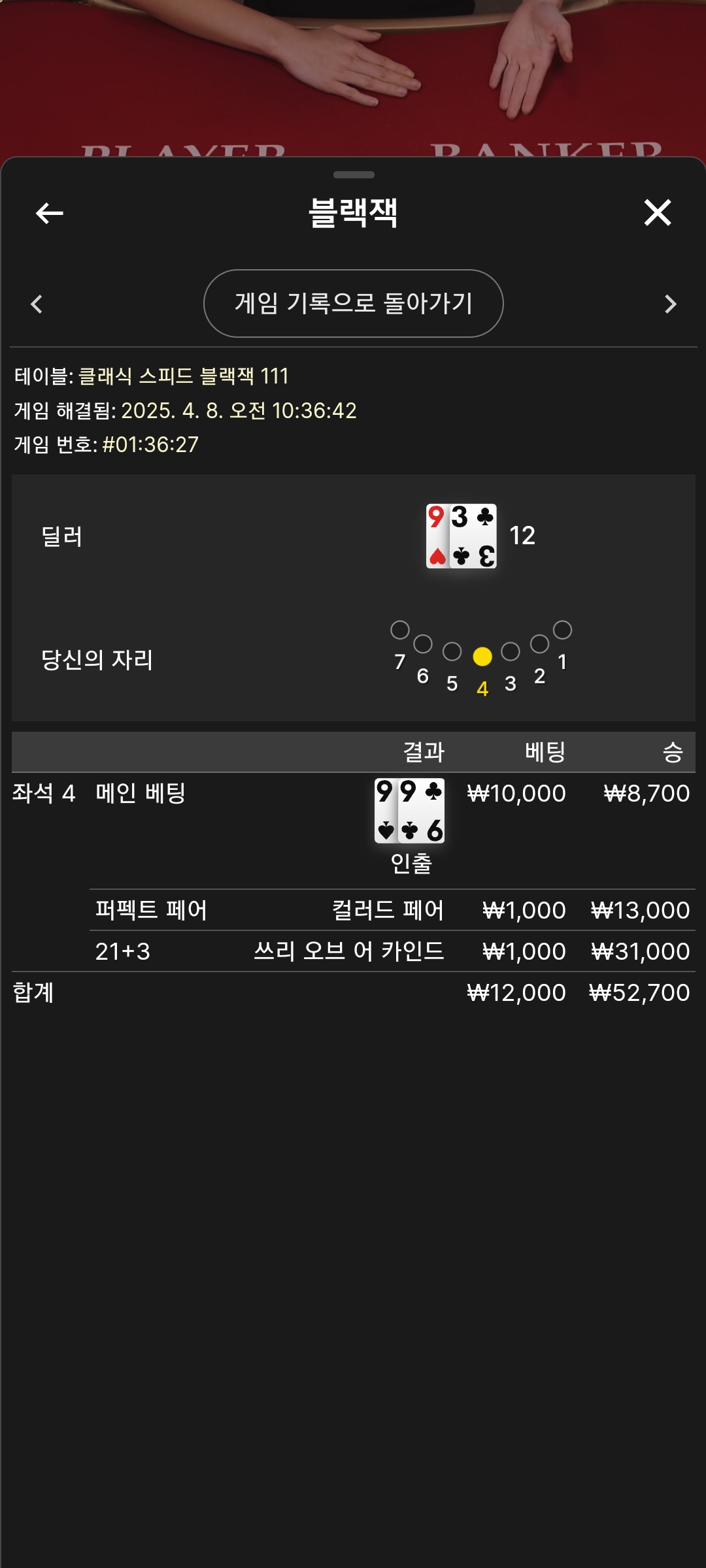Viewport: 706px width, 1568px height.
Task: Show the next game record
Action: (x=670, y=304)
